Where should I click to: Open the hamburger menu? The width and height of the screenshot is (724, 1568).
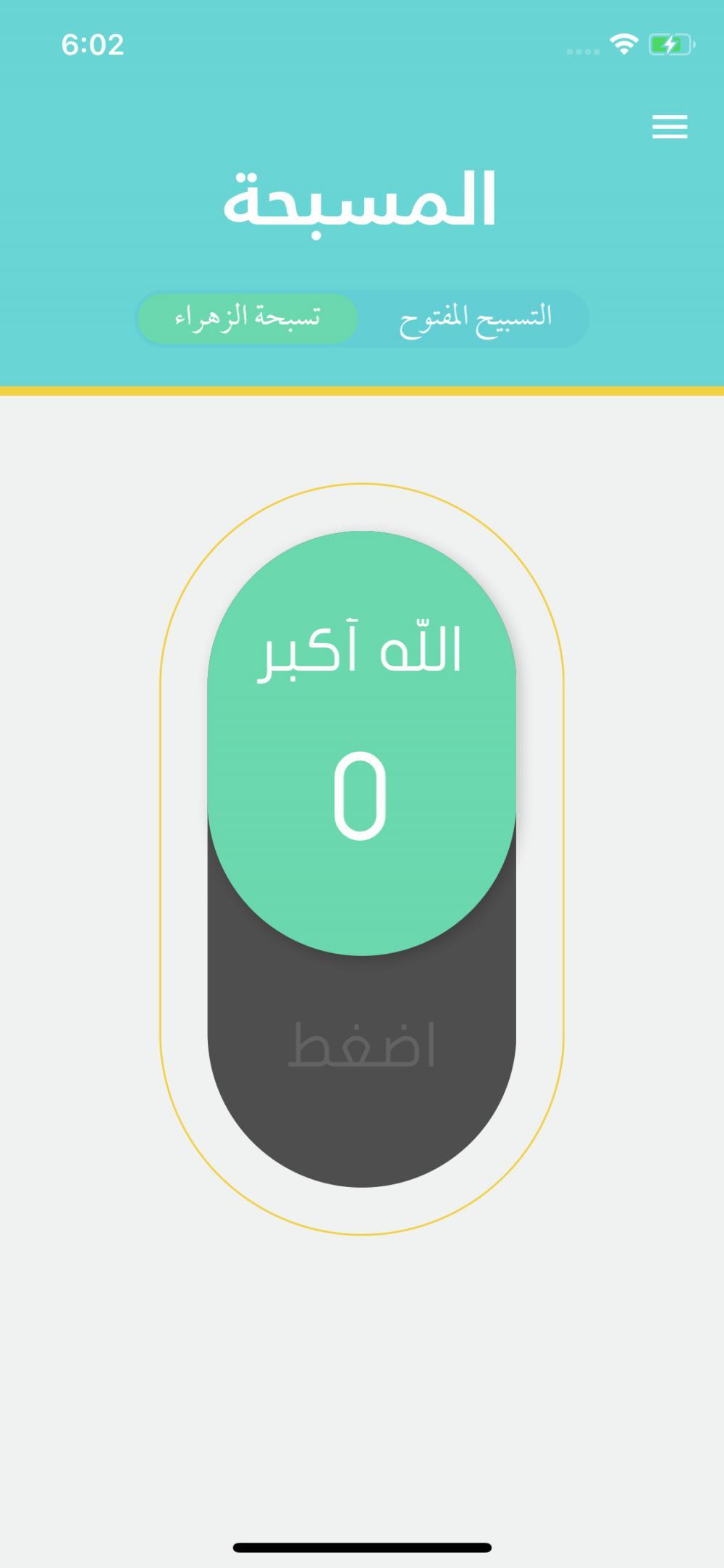[669, 127]
